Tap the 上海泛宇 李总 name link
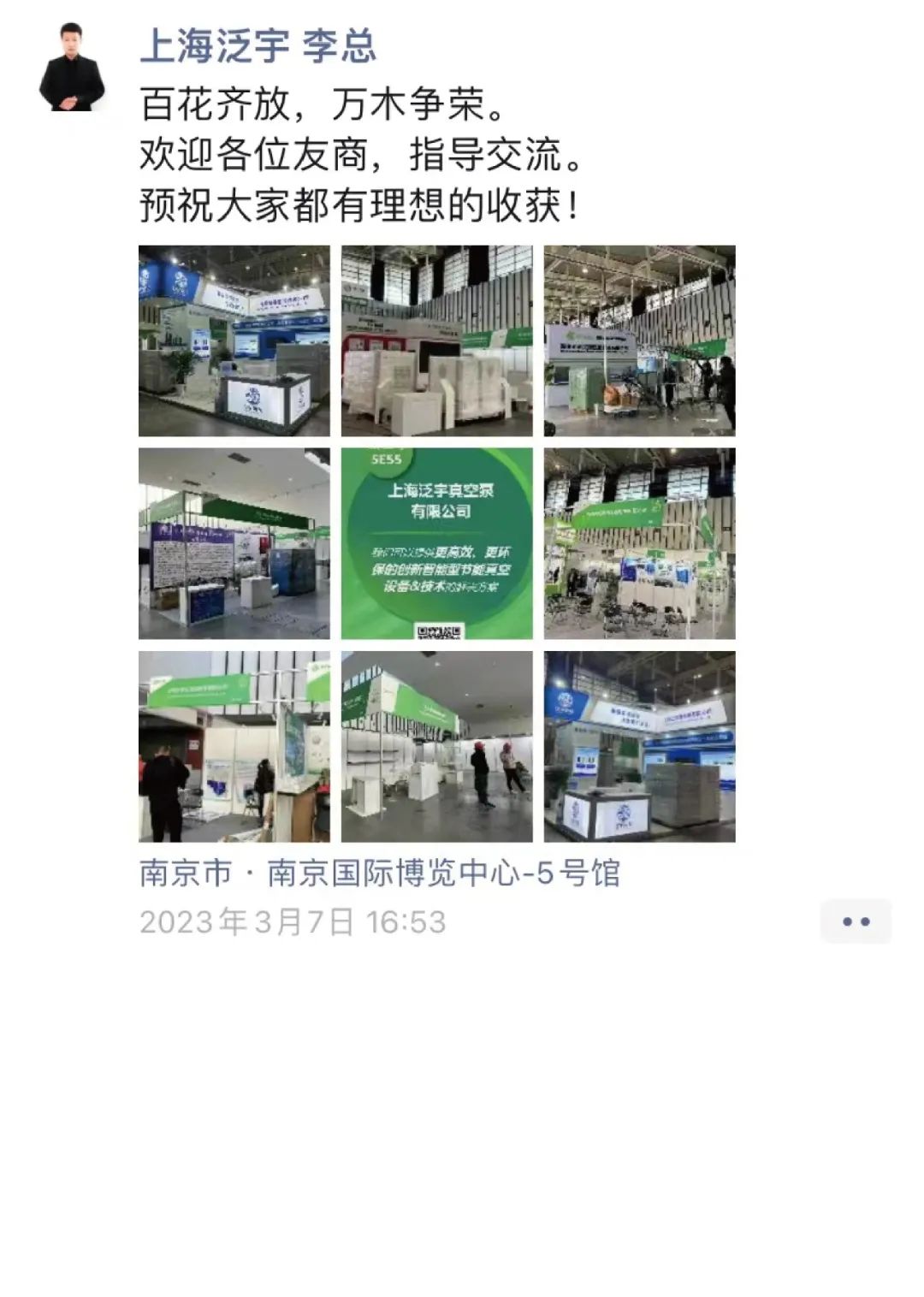Image resolution: width=924 pixels, height=1297 pixels. click(x=257, y=44)
